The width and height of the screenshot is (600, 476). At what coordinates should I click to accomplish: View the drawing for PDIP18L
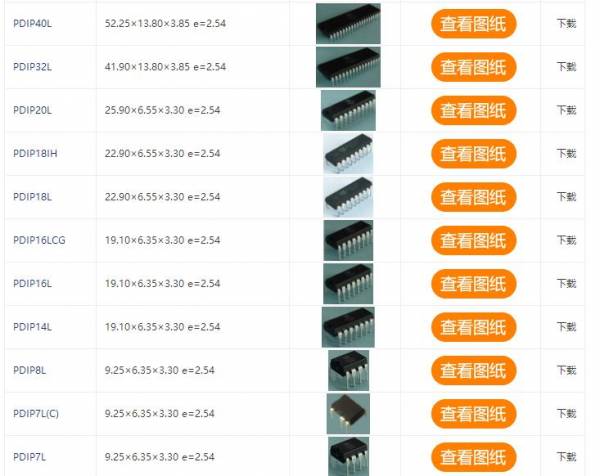(x=473, y=197)
